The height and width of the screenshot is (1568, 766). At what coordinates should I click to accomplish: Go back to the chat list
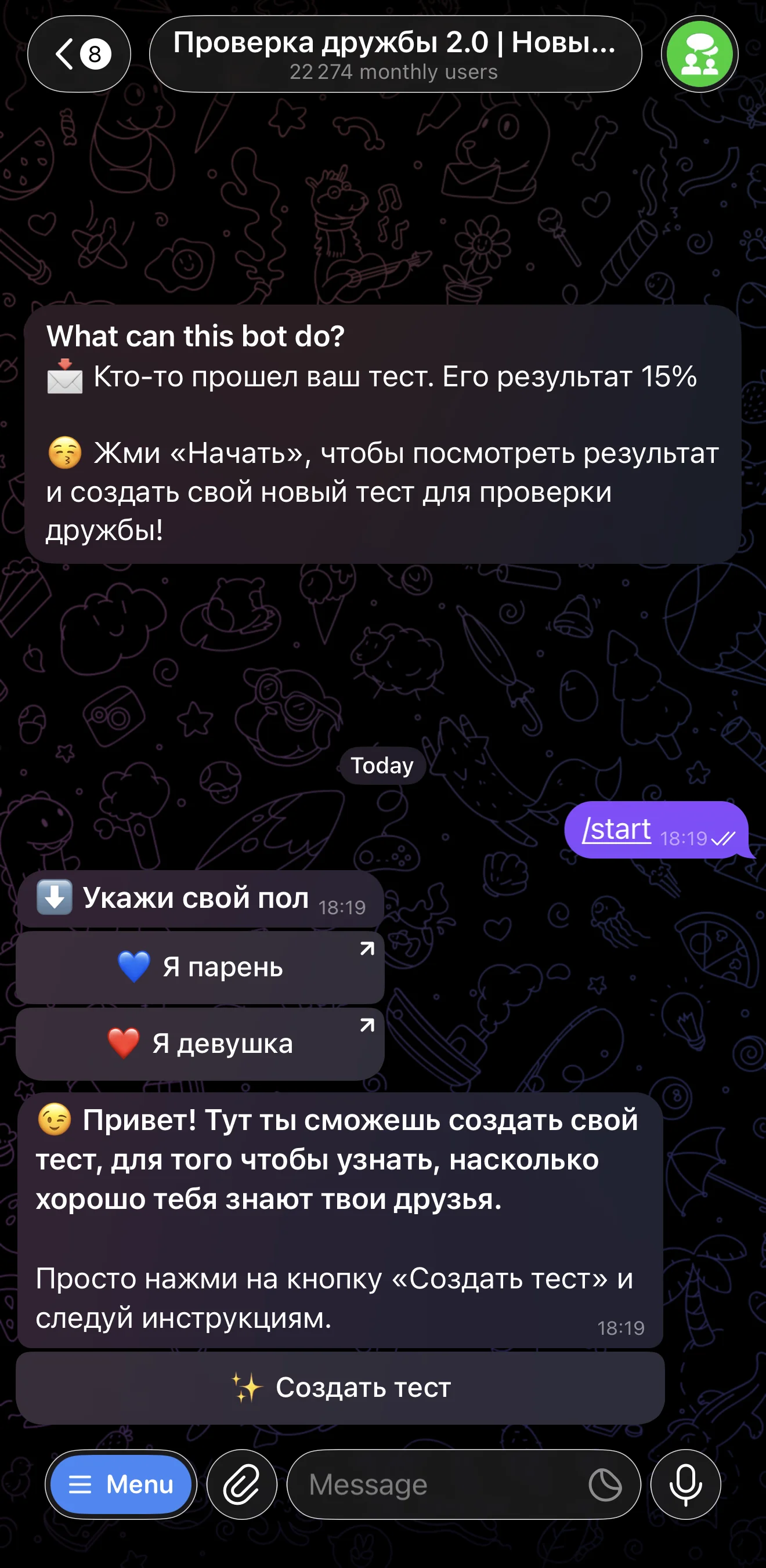coord(79,54)
